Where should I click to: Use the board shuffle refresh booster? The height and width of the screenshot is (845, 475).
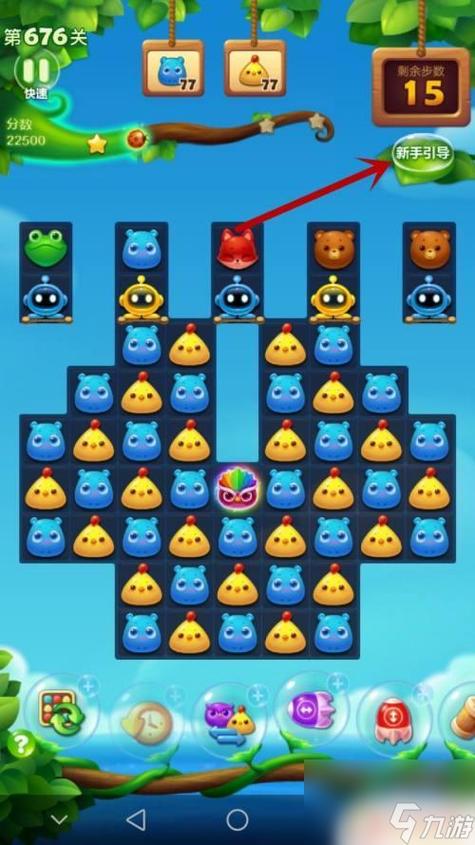pyautogui.click(x=58, y=712)
